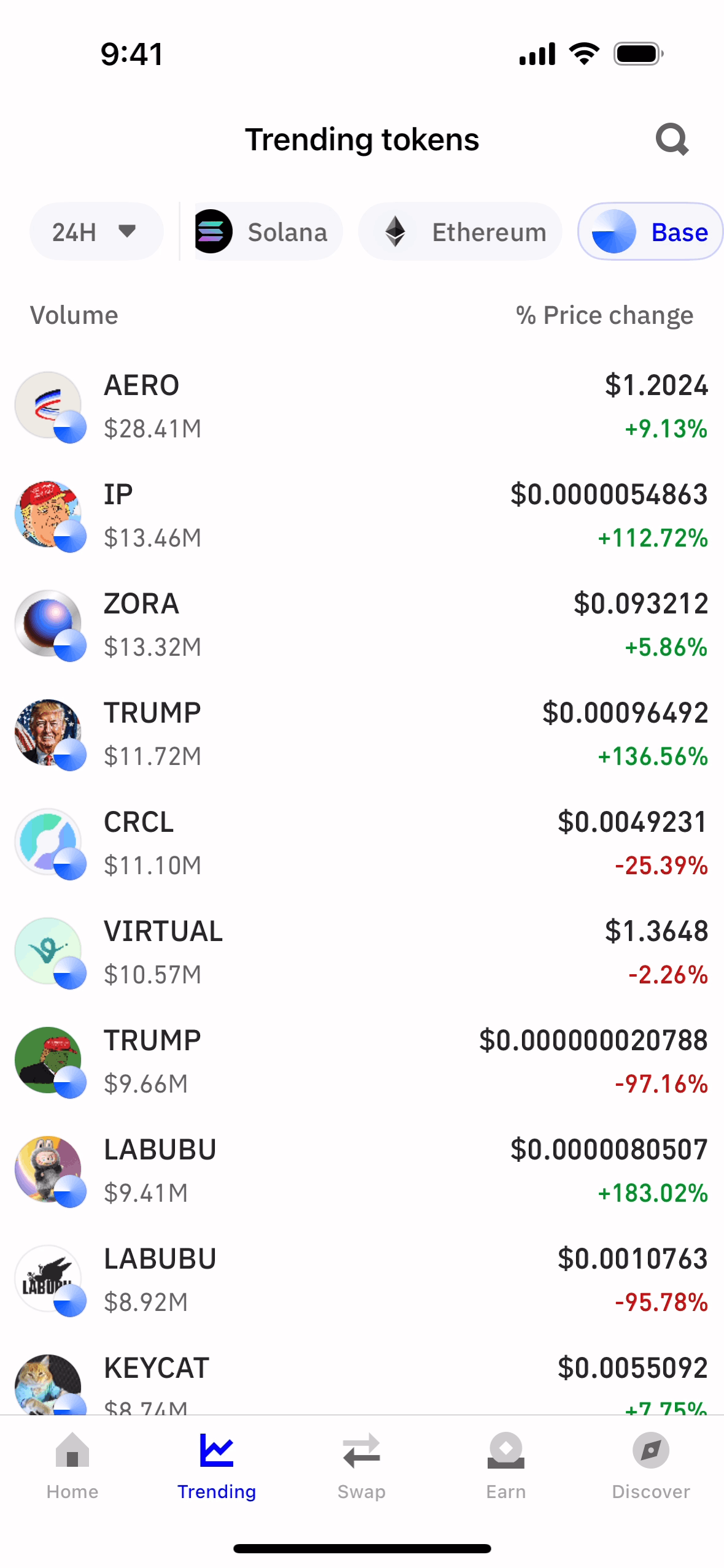Open the search magnifier icon
The height and width of the screenshot is (1568, 724).
click(672, 140)
